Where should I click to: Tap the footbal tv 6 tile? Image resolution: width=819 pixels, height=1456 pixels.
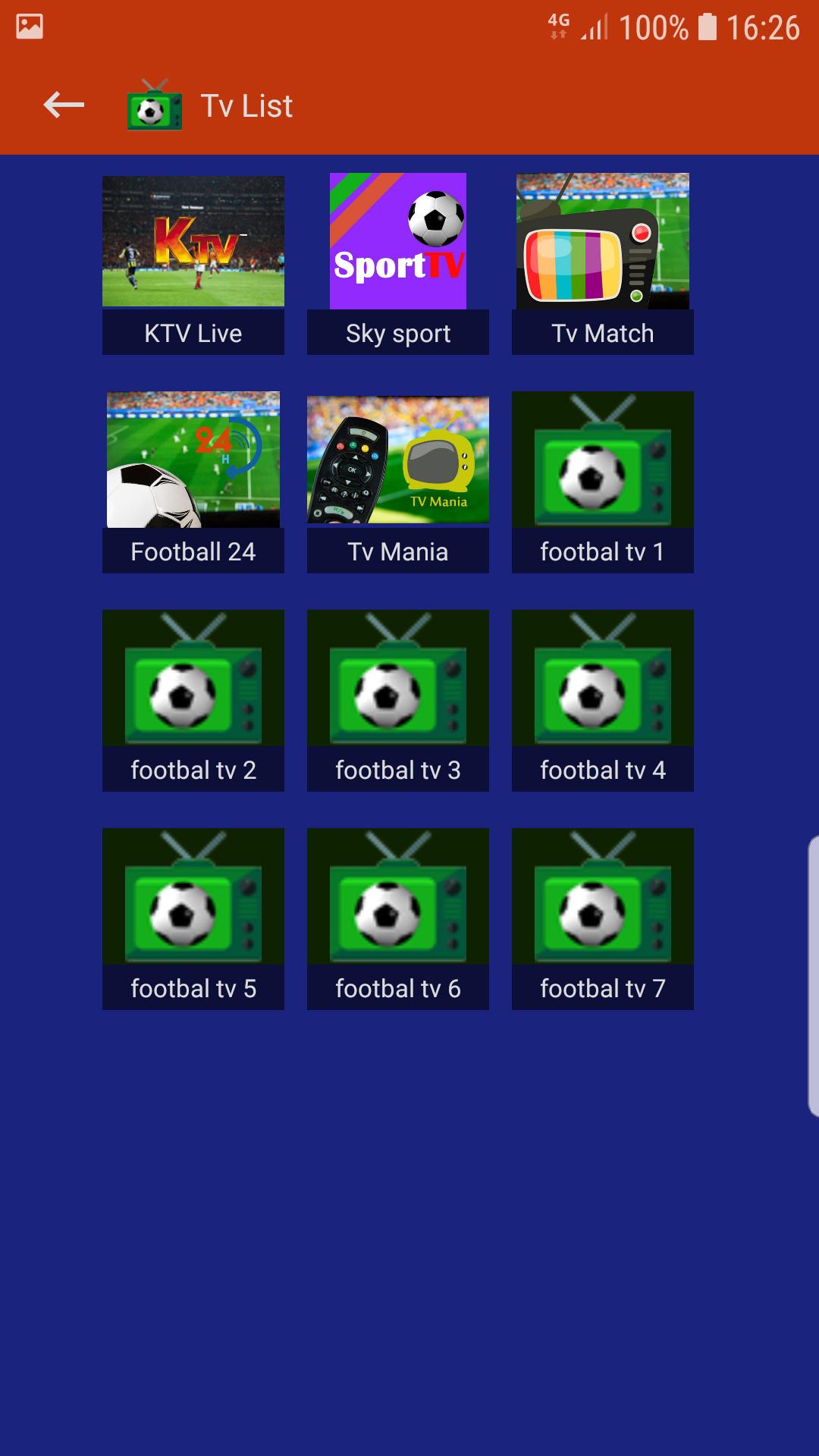point(398,919)
